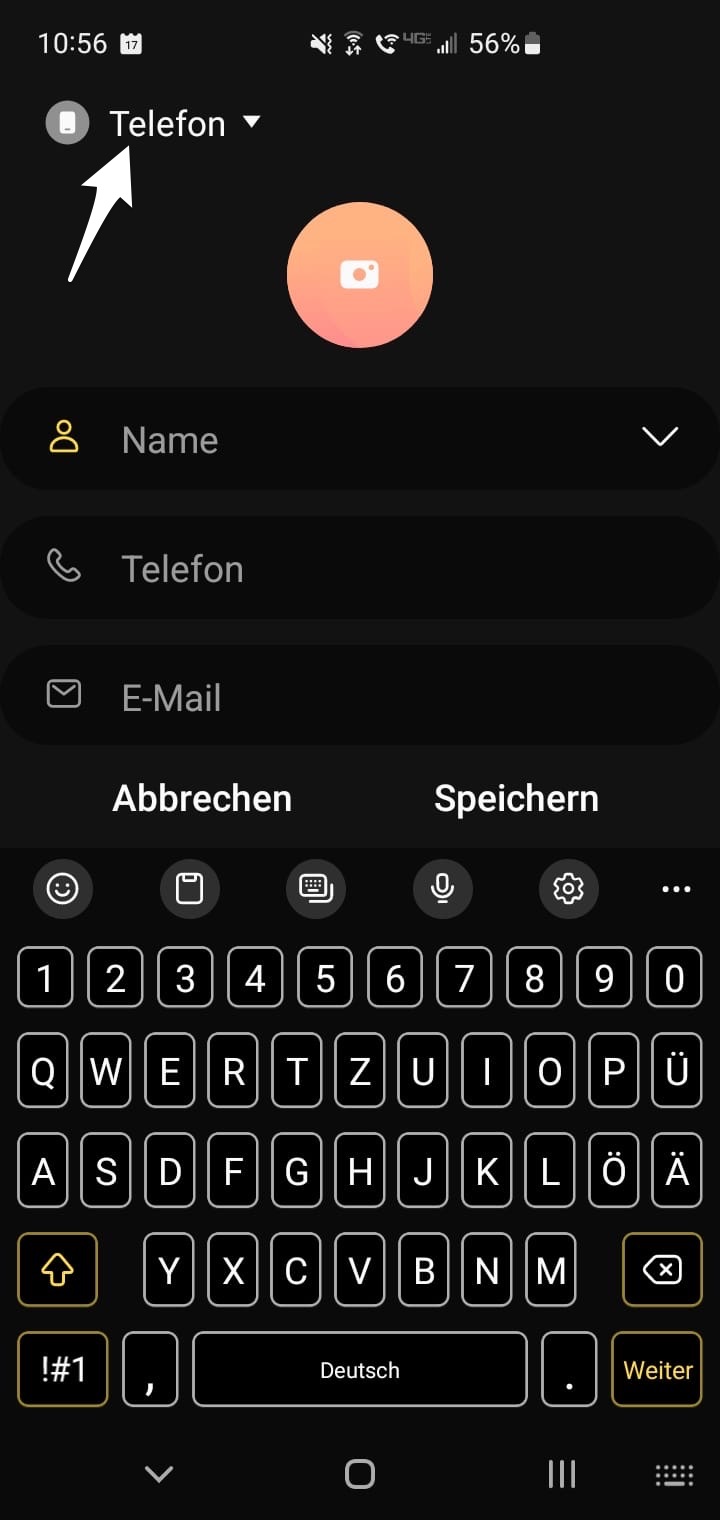Open the keyboard clipboard
The height and width of the screenshot is (1520, 720).
point(190,888)
